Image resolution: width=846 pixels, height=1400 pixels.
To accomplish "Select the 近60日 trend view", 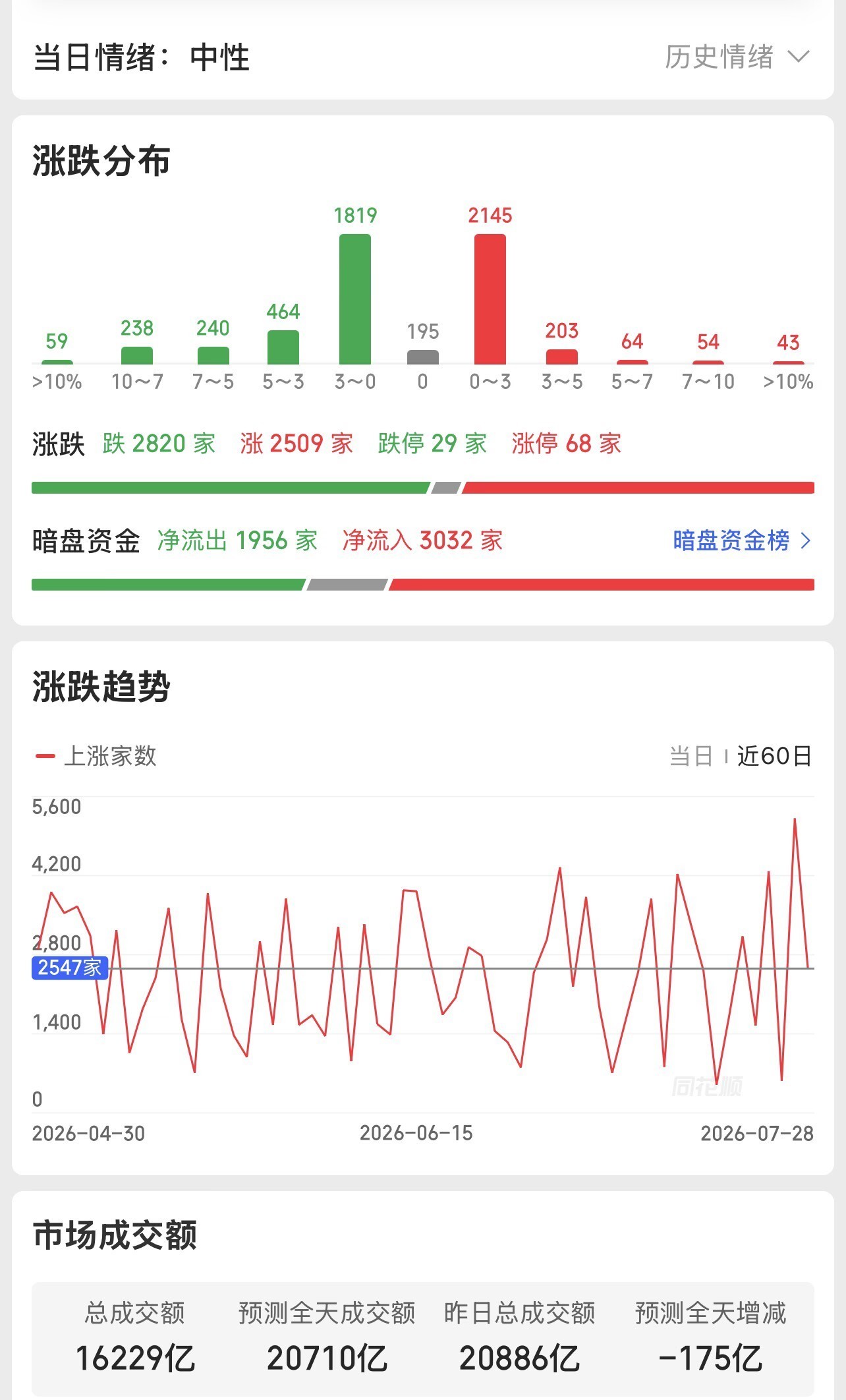I will pos(774,756).
